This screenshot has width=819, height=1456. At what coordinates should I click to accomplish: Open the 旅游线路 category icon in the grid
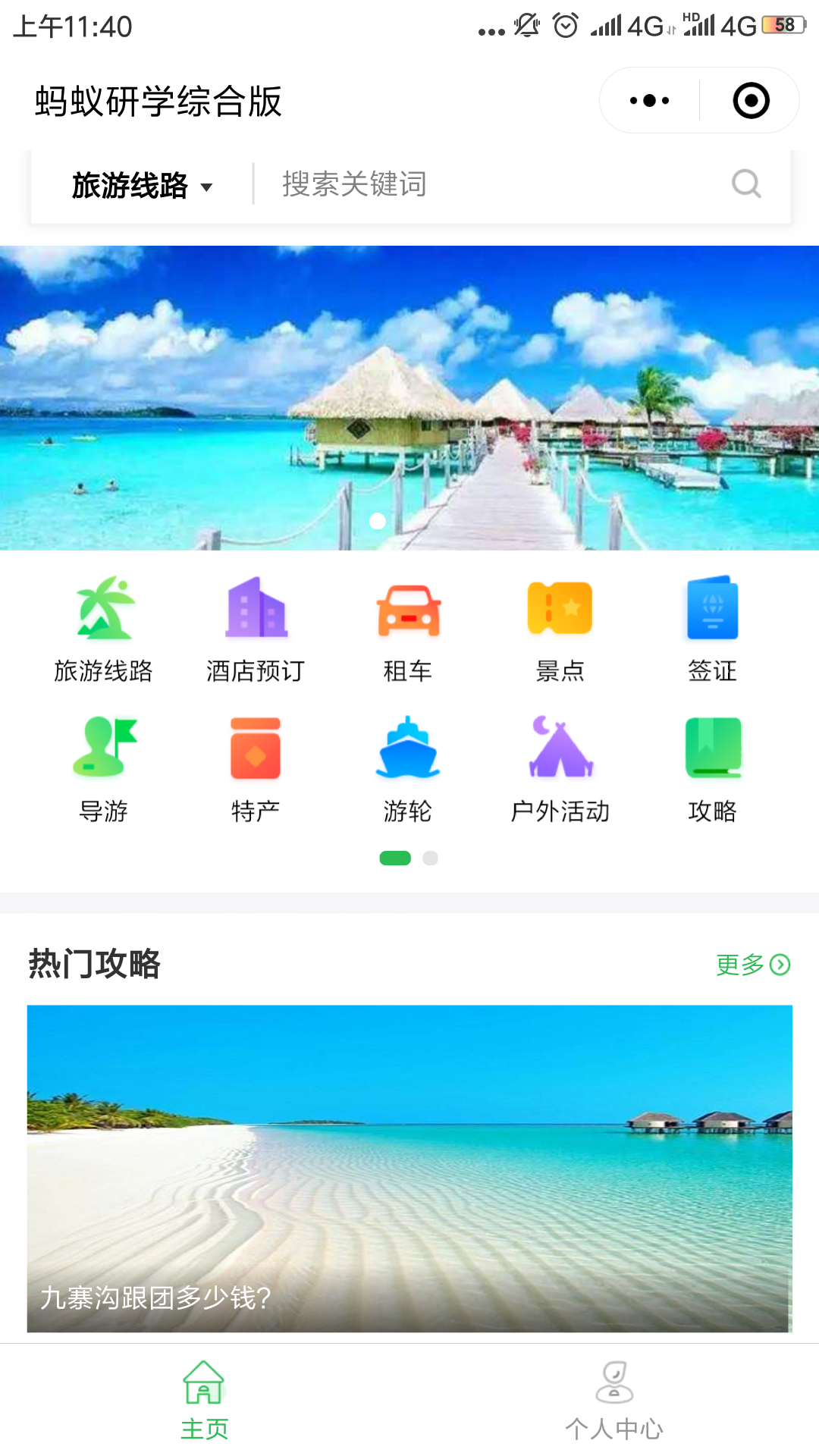point(104,629)
